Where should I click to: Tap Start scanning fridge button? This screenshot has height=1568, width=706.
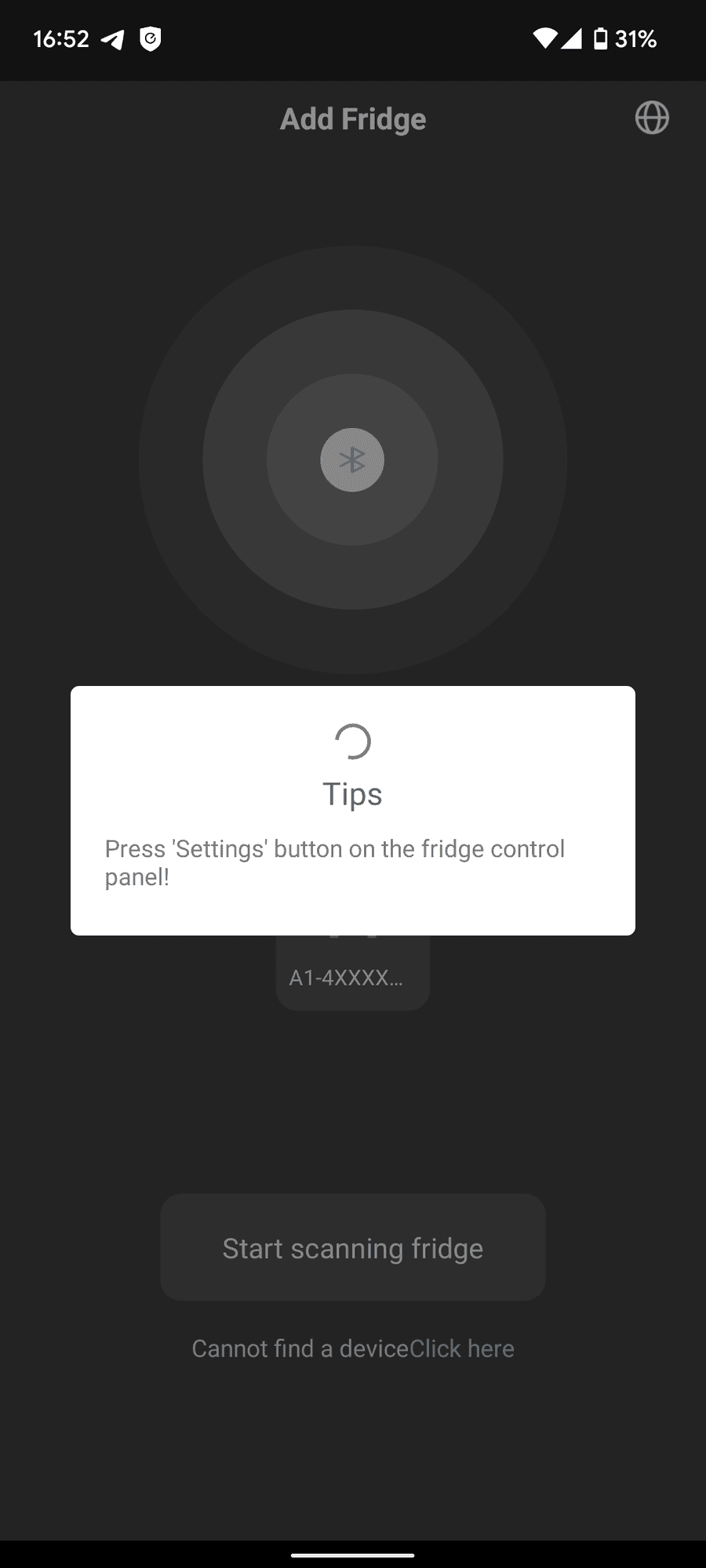pos(352,1247)
